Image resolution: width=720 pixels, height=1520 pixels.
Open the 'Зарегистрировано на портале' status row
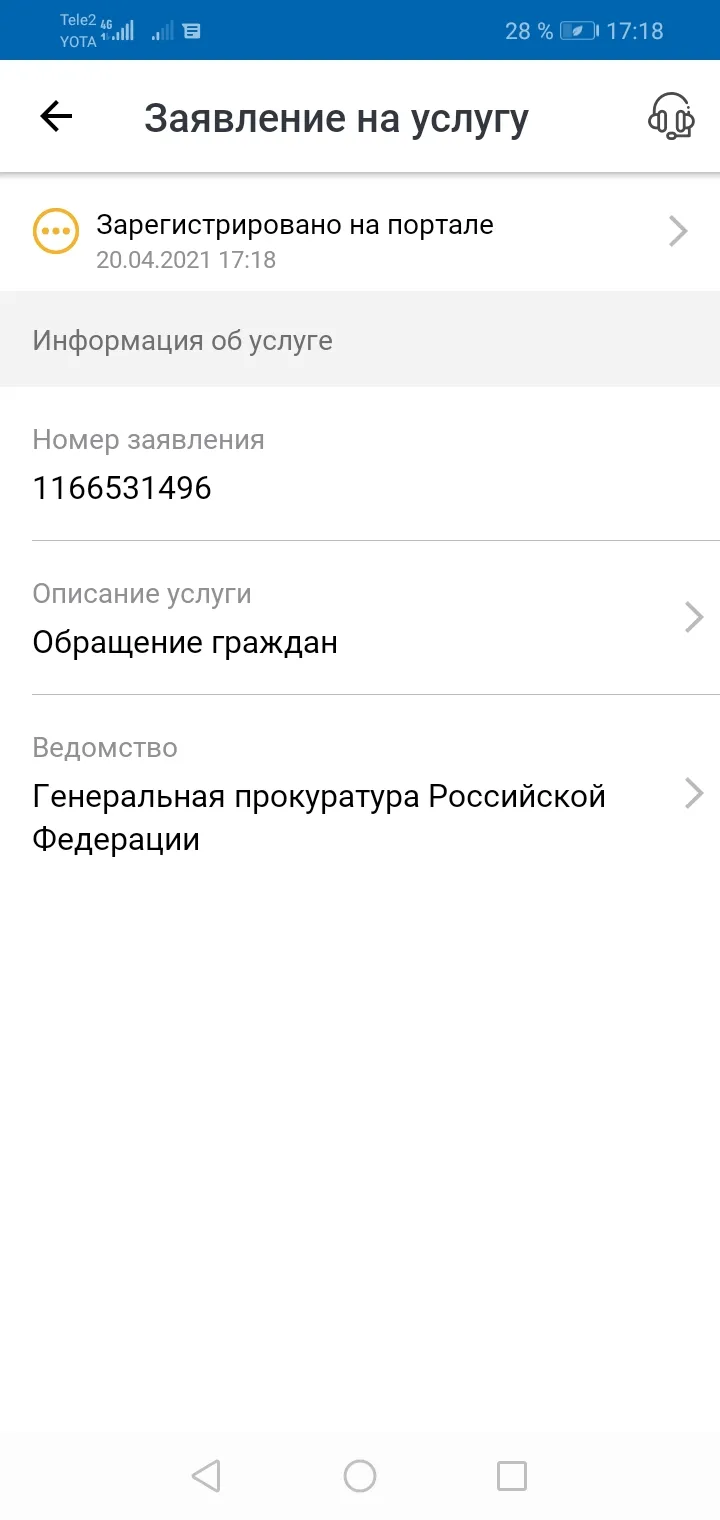coord(360,232)
